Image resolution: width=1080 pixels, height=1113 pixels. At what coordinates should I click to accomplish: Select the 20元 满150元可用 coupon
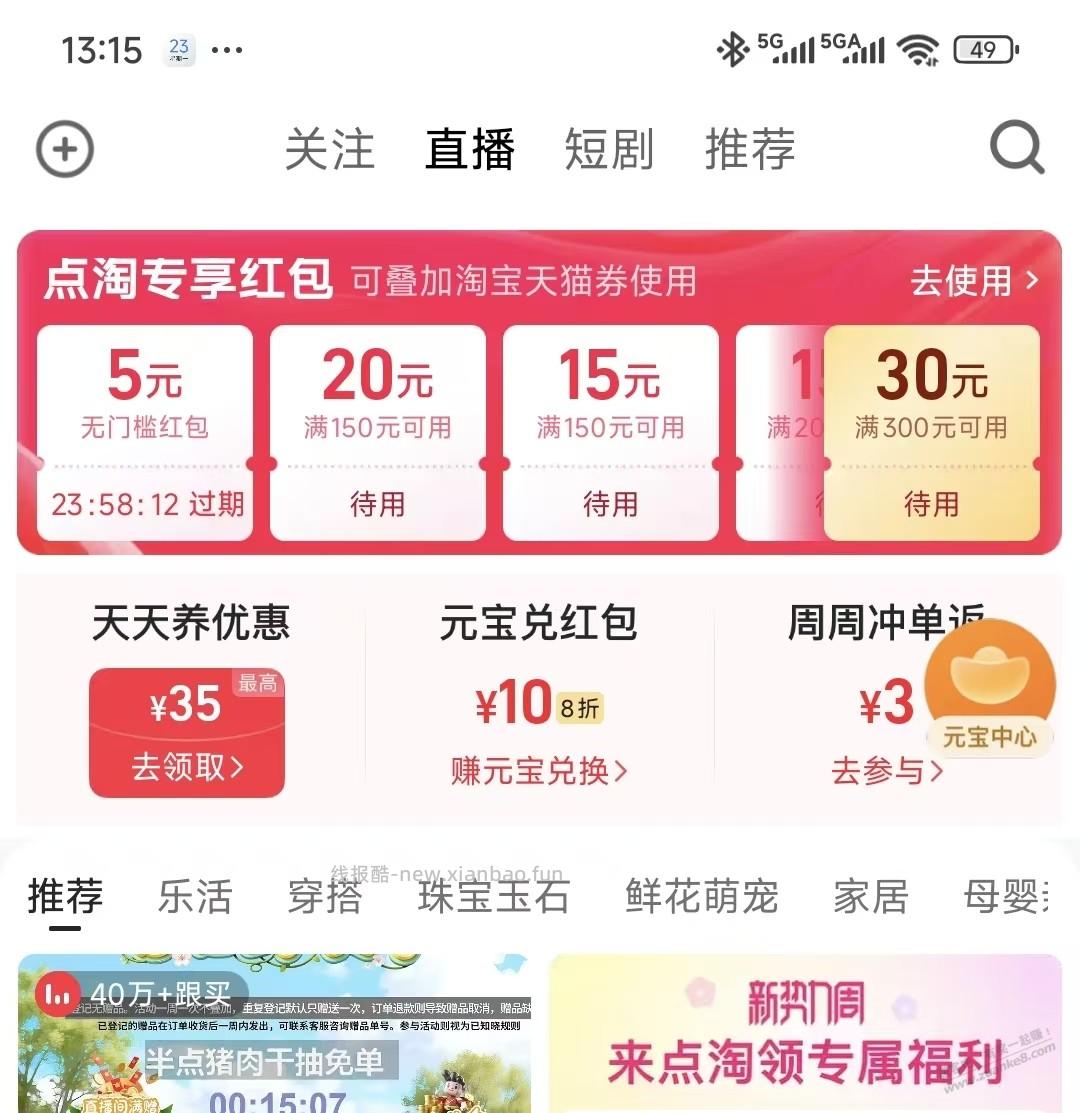pos(378,430)
